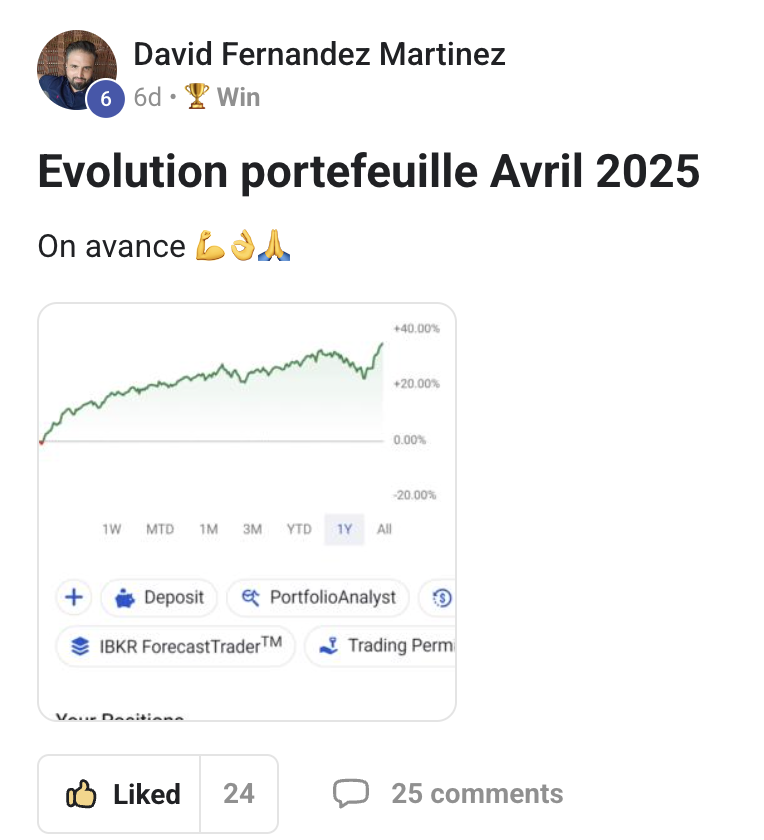Screen dimensions: 764x840
Task: View the 24 likes count
Action: click(x=239, y=793)
